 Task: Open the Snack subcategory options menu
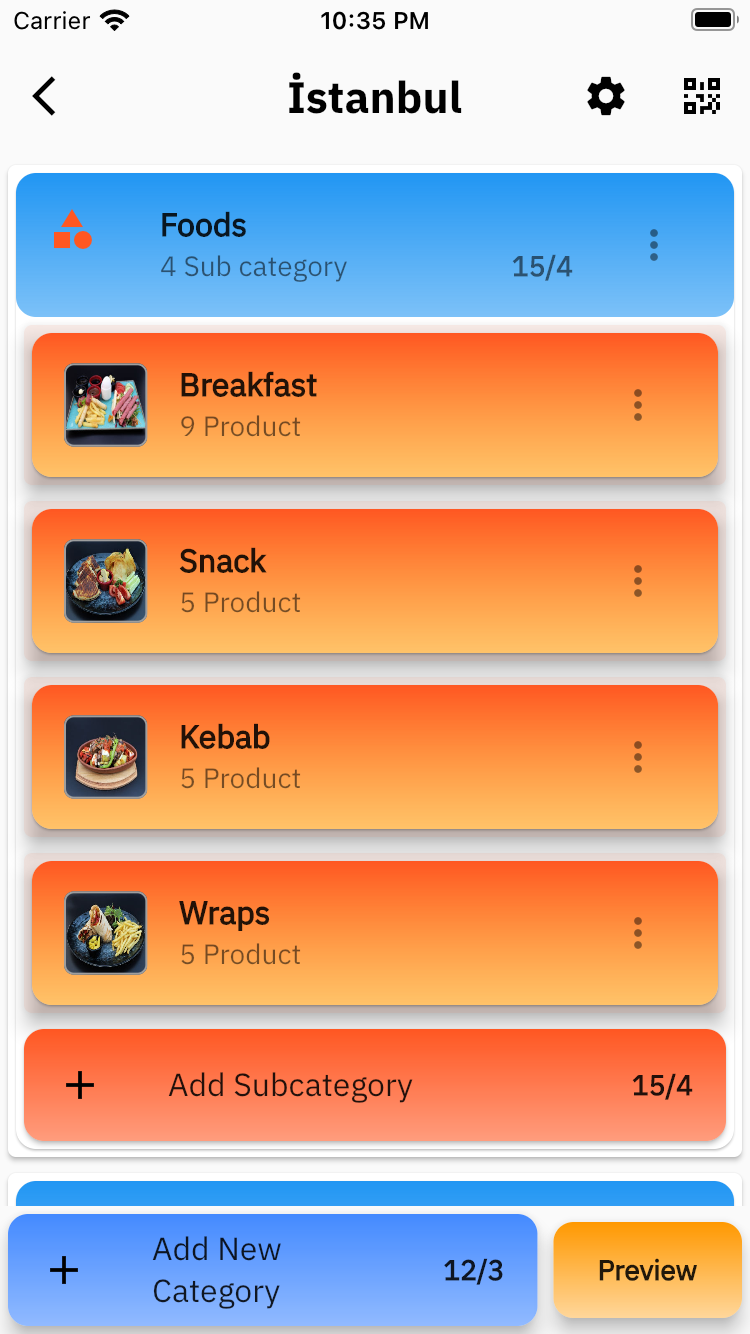[637, 581]
